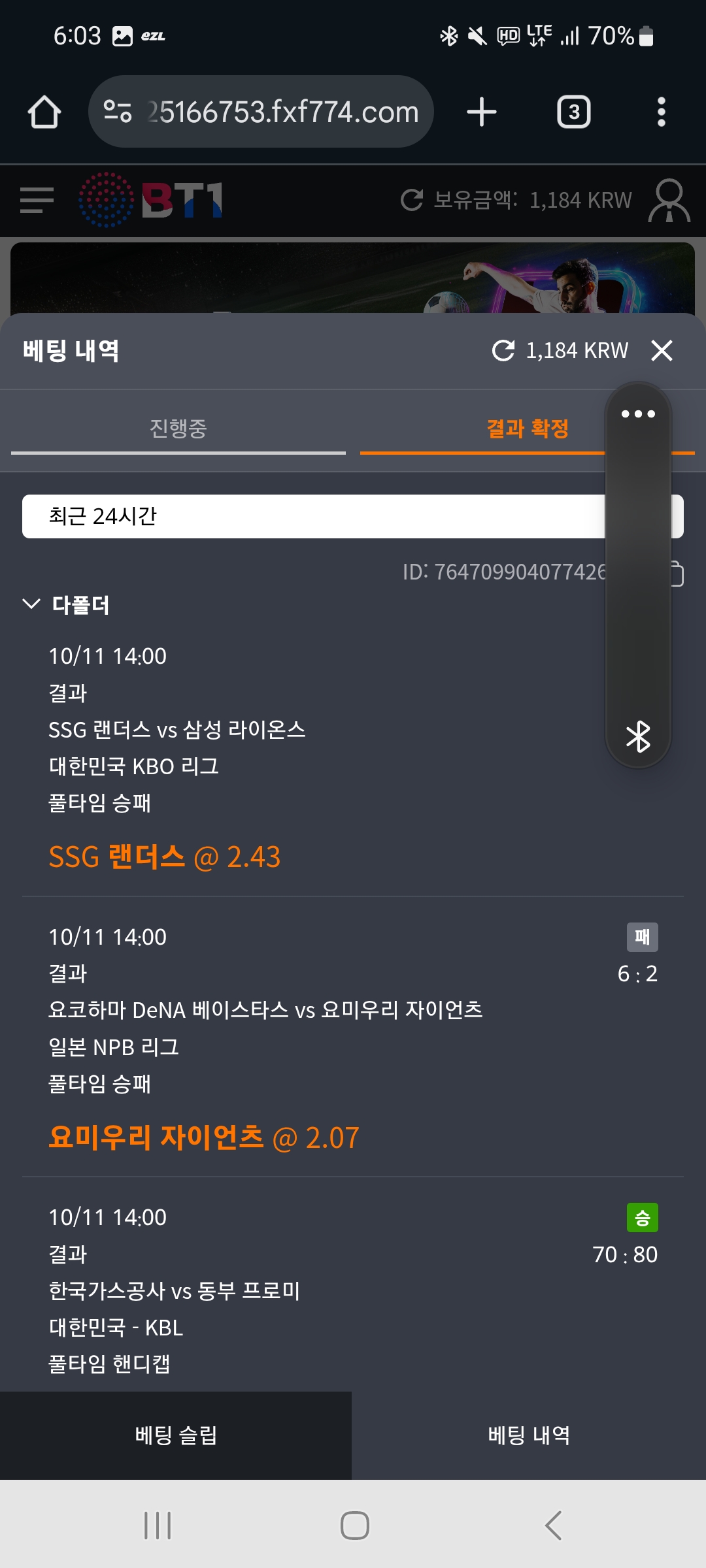The image size is (706, 1568).
Task: Collapse the 다폴더 bet section
Action: pyautogui.click(x=31, y=604)
